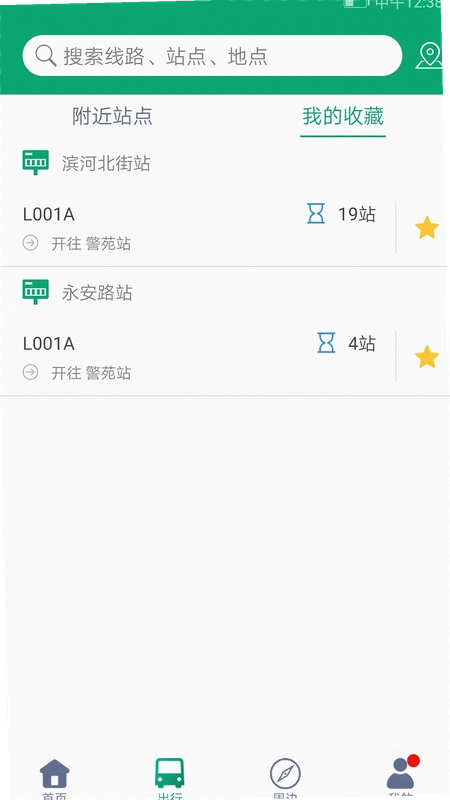Open L001A route under 滨河北街站
The image size is (450, 800).
(x=198, y=228)
